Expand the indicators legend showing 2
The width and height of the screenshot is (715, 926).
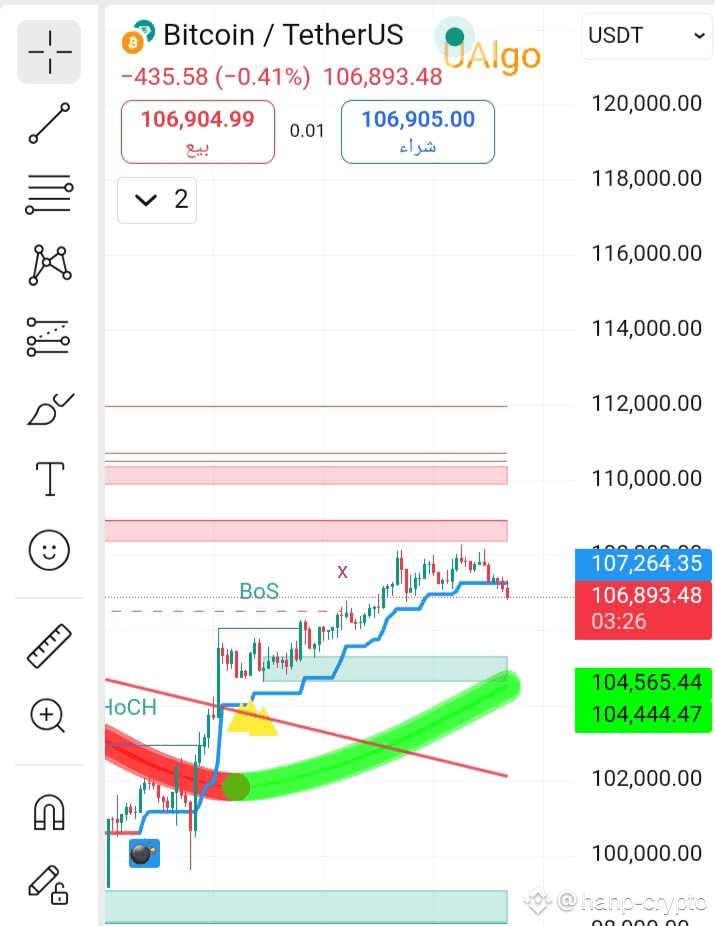tap(157, 200)
